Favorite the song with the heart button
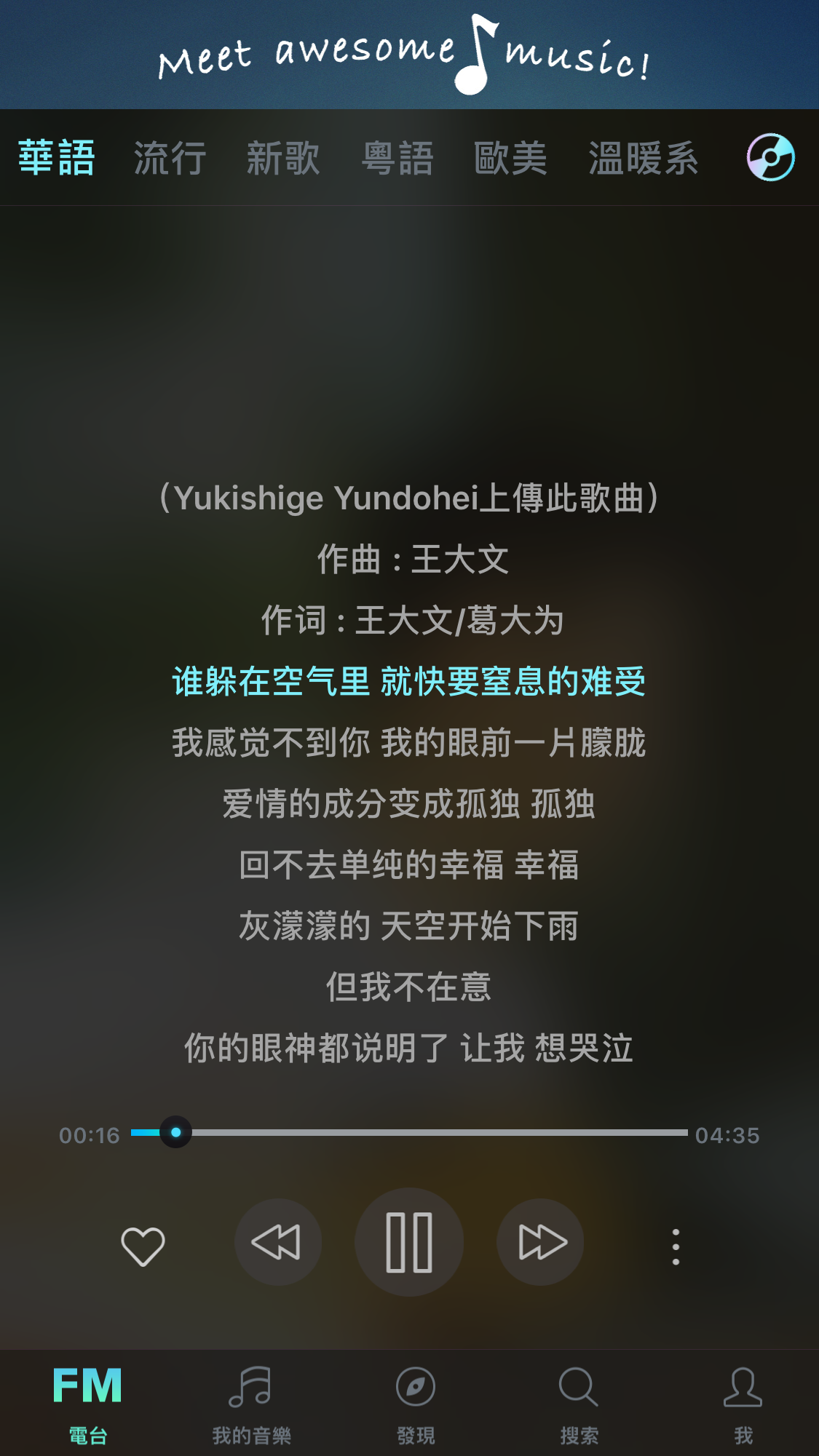This screenshot has height=1456, width=819. tap(143, 1243)
